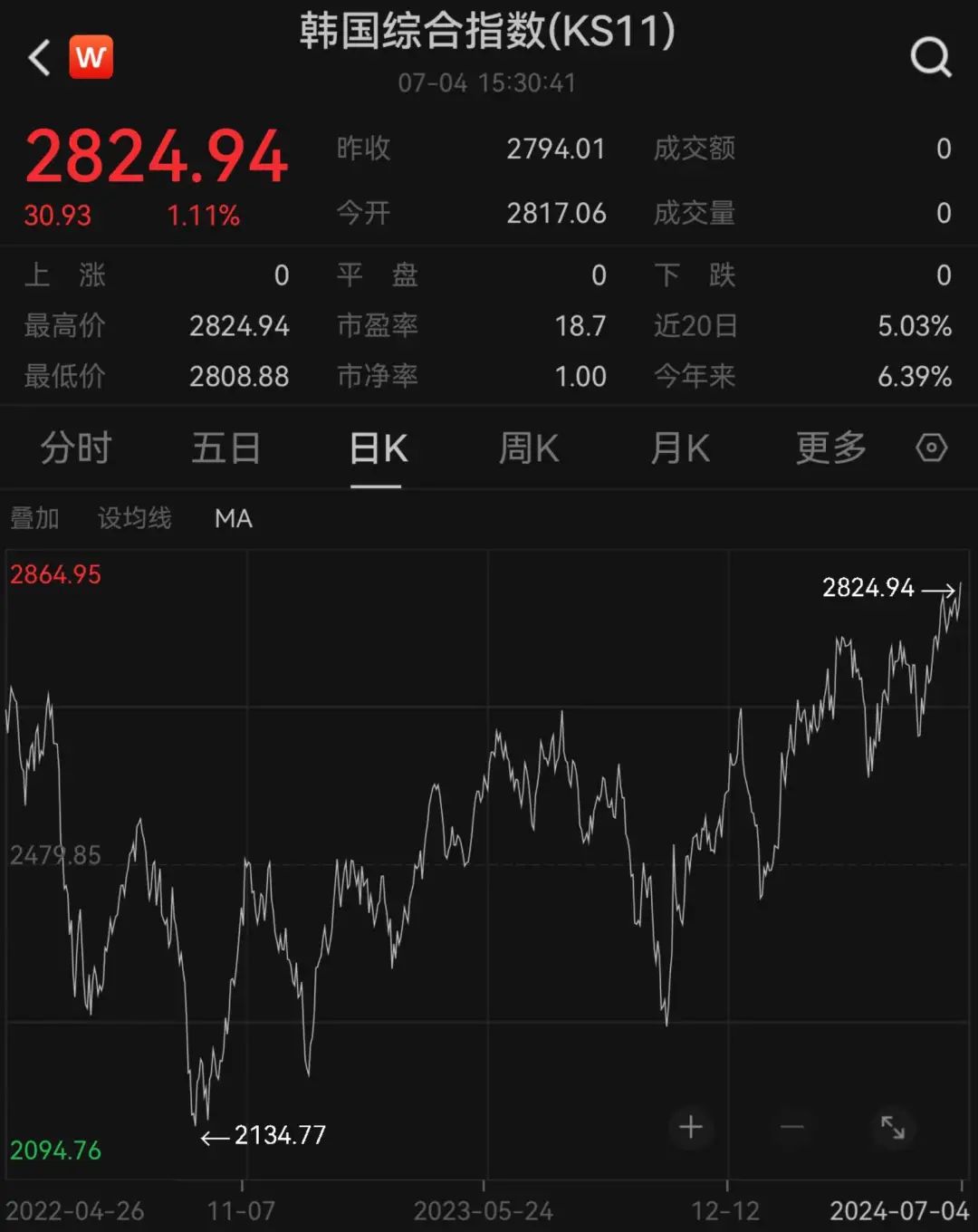The width and height of the screenshot is (978, 1232).
Task: Tap the red W app icon
Action: (91, 58)
